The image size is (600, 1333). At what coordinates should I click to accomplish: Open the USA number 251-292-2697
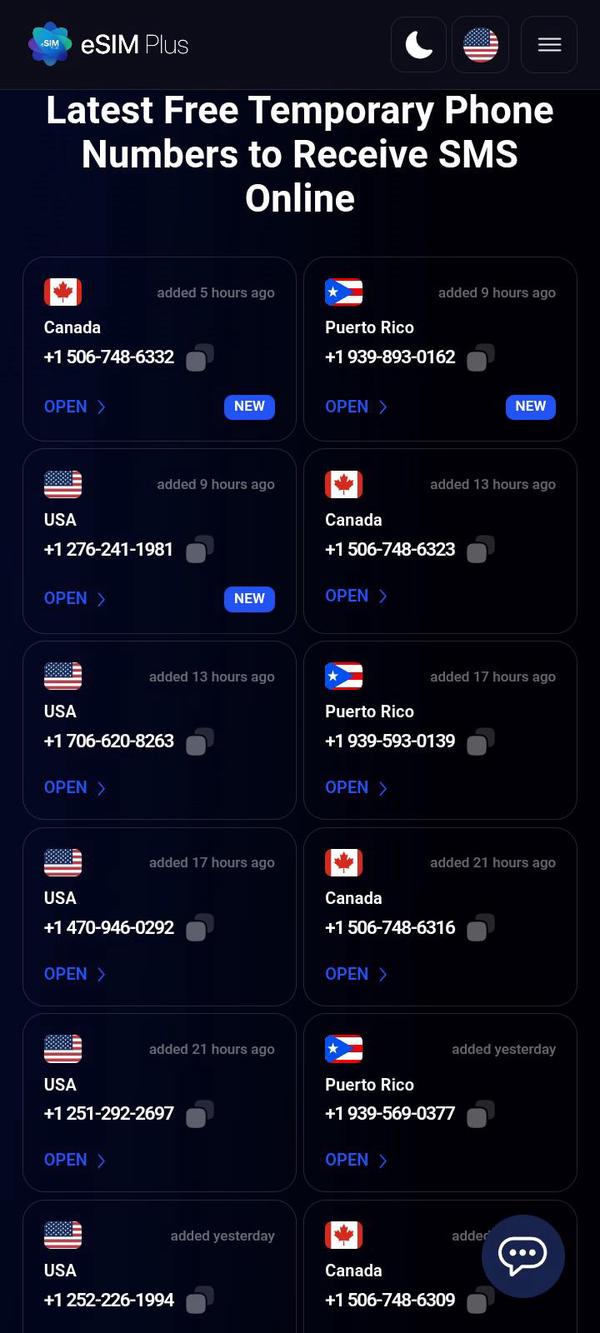(74, 1160)
